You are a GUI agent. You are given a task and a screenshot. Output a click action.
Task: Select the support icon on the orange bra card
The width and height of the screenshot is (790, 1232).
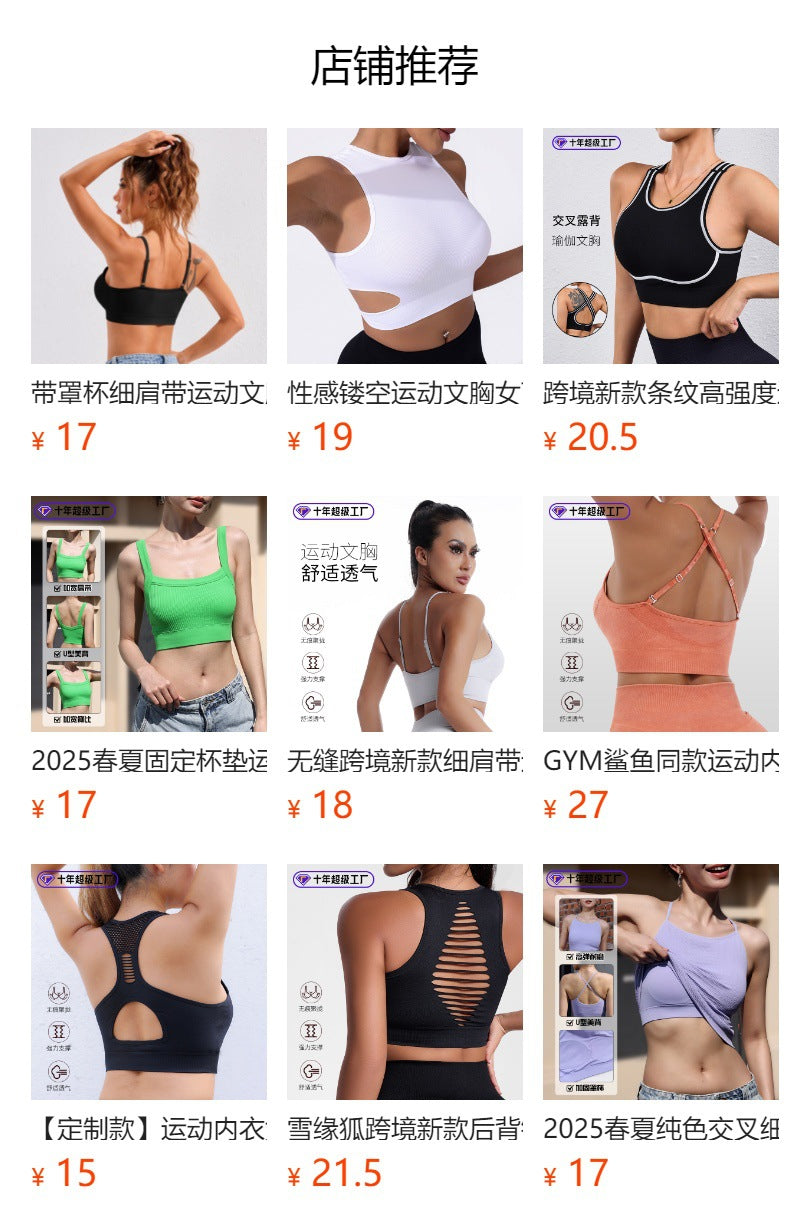571,662
